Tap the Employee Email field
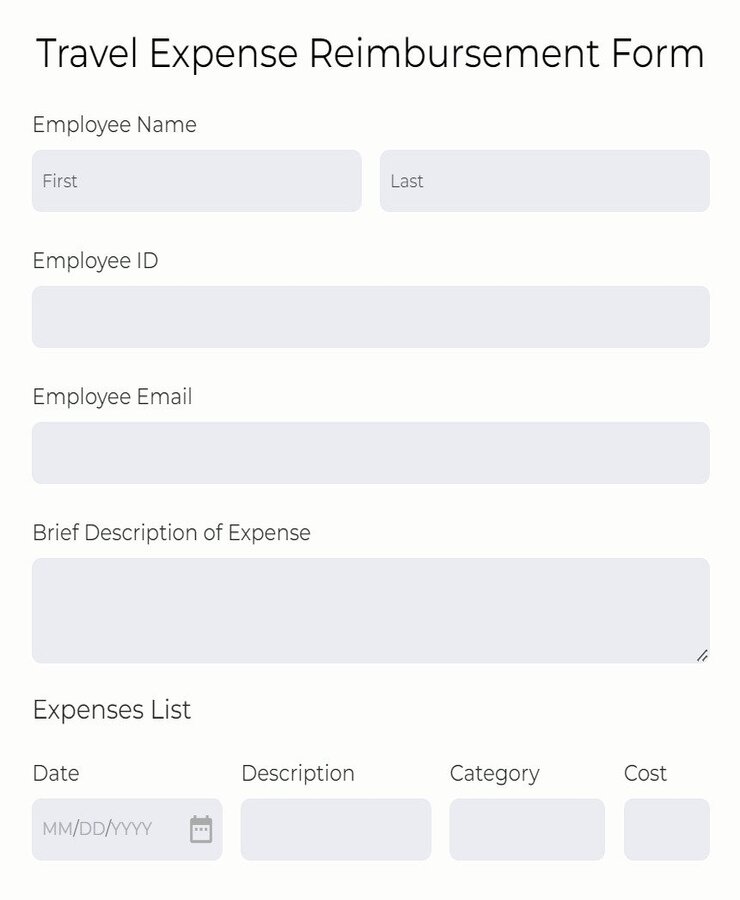Viewport: 740px width, 900px height. [370, 453]
